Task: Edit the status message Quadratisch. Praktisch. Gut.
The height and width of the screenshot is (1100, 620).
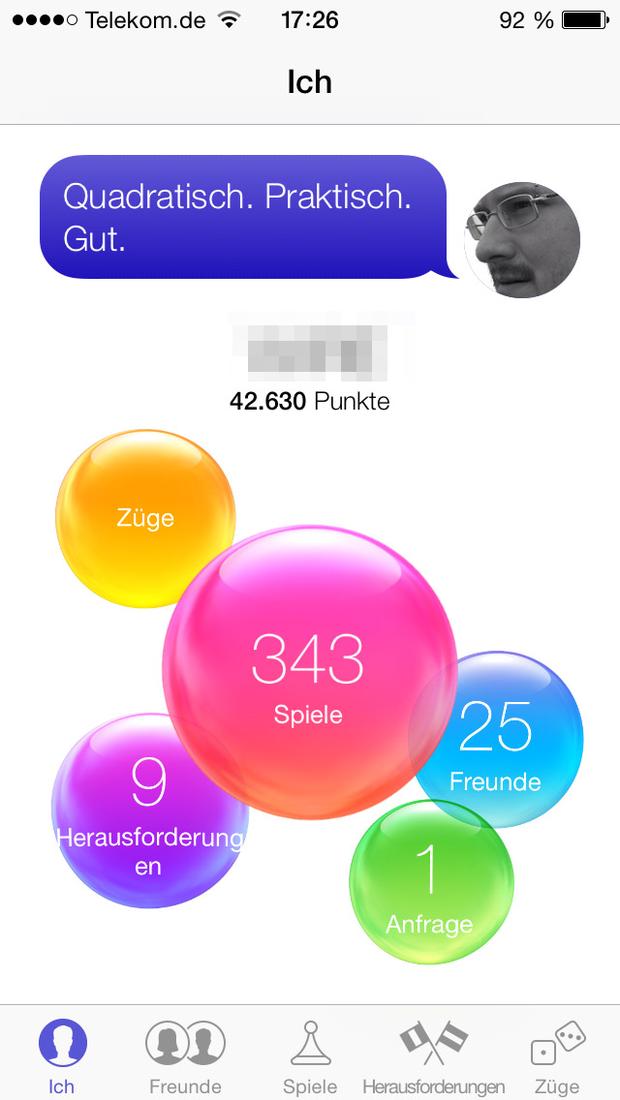Action: (245, 217)
